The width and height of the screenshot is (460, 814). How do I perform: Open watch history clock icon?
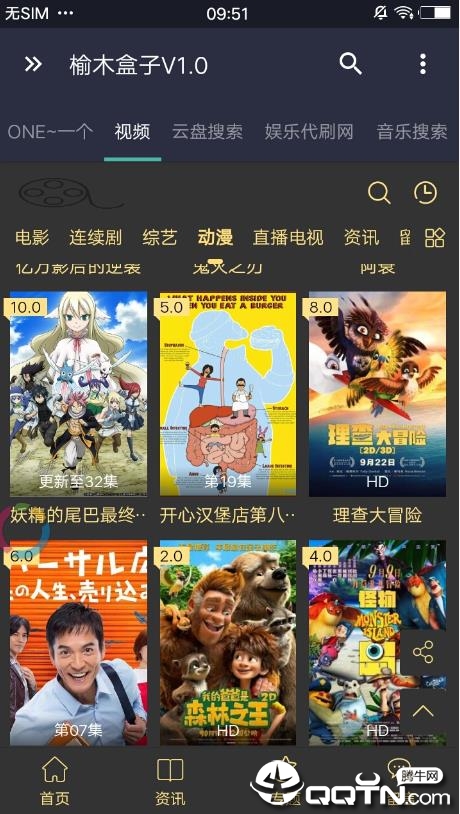click(x=425, y=193)
